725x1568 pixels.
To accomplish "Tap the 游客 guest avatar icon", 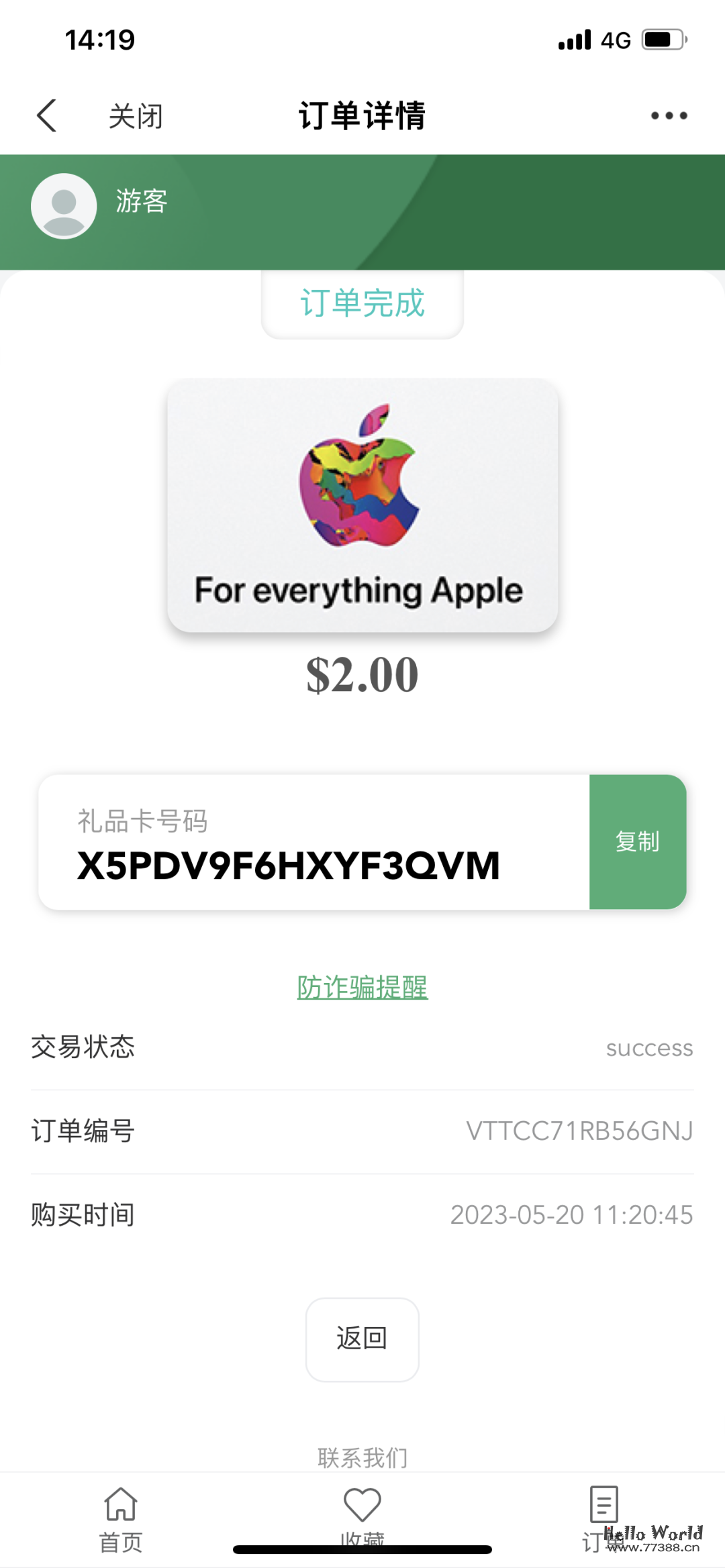I will (64, 205).
